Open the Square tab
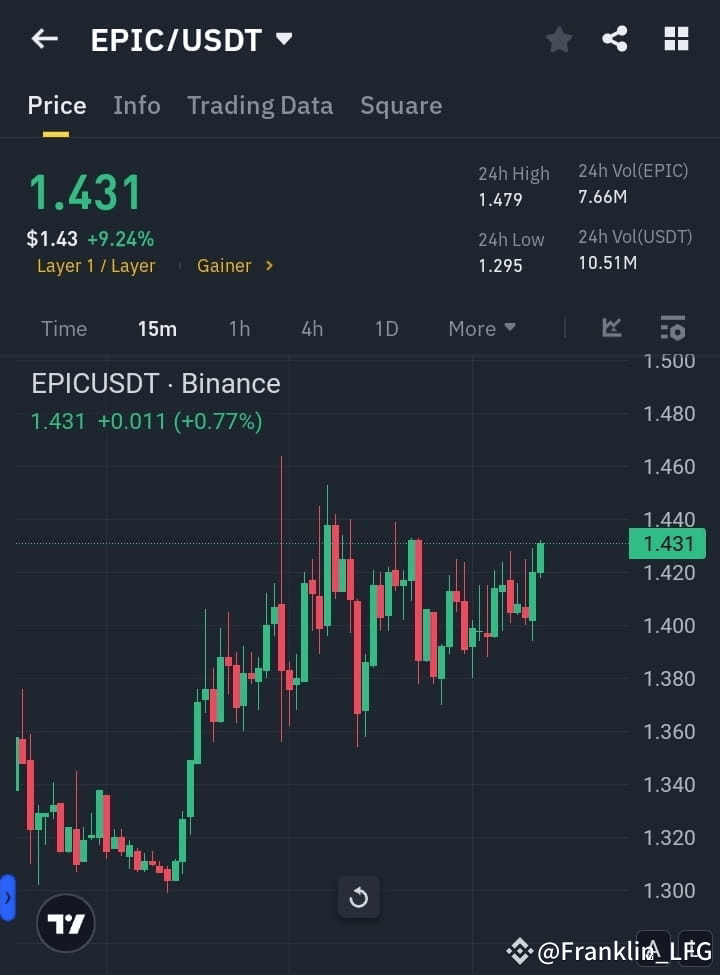This screenshot has height=975, width=720. (x=401, y=105)
